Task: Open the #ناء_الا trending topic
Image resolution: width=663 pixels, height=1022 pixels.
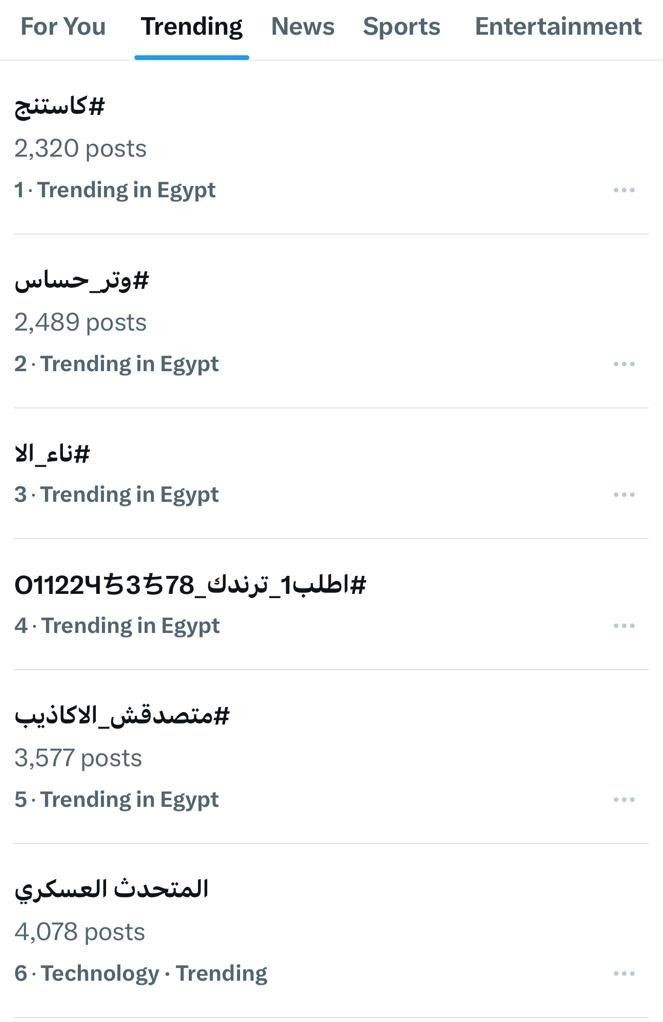Action: coord(52,454)
